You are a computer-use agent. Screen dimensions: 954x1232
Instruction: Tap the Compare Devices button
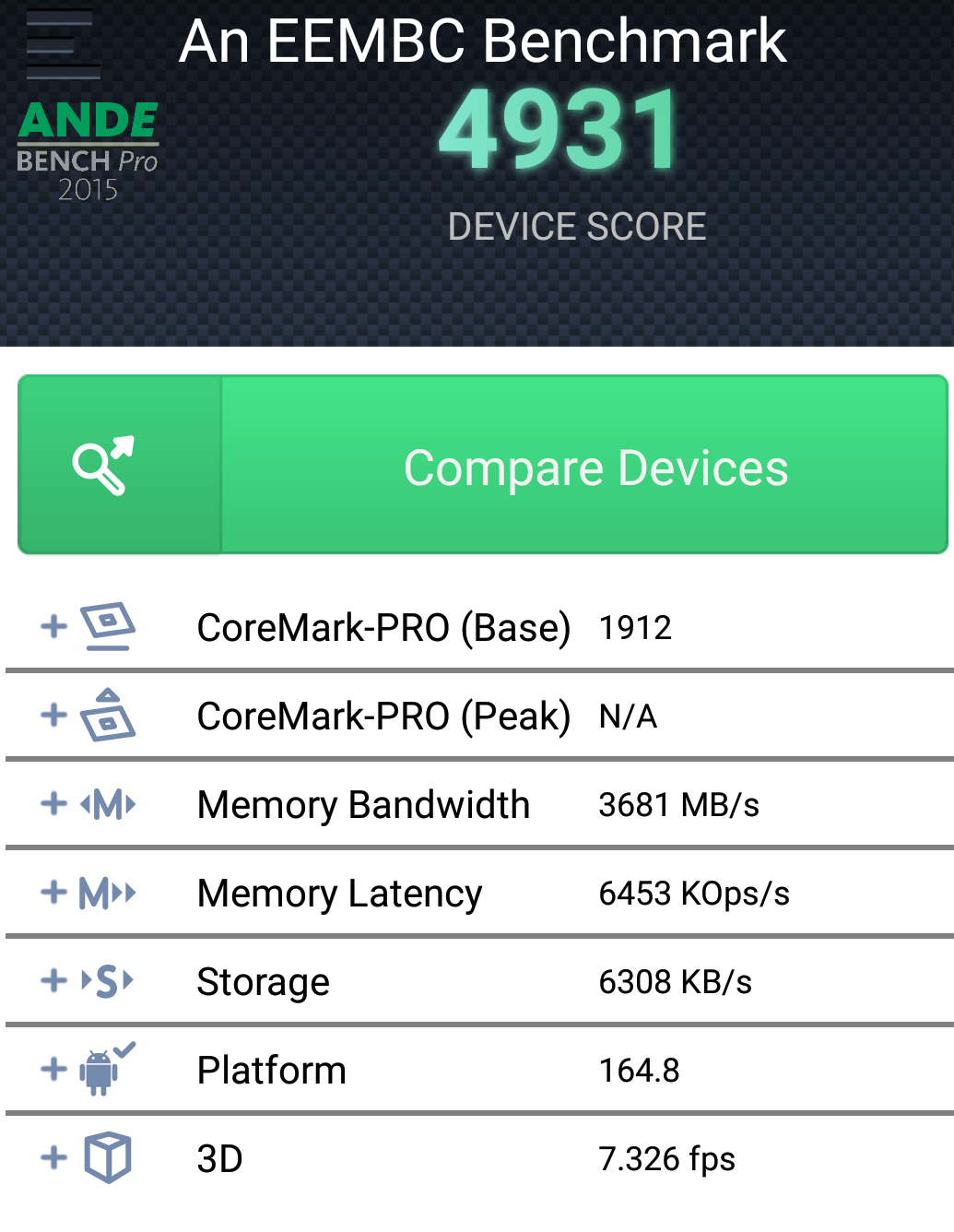(x=483, y=465)
